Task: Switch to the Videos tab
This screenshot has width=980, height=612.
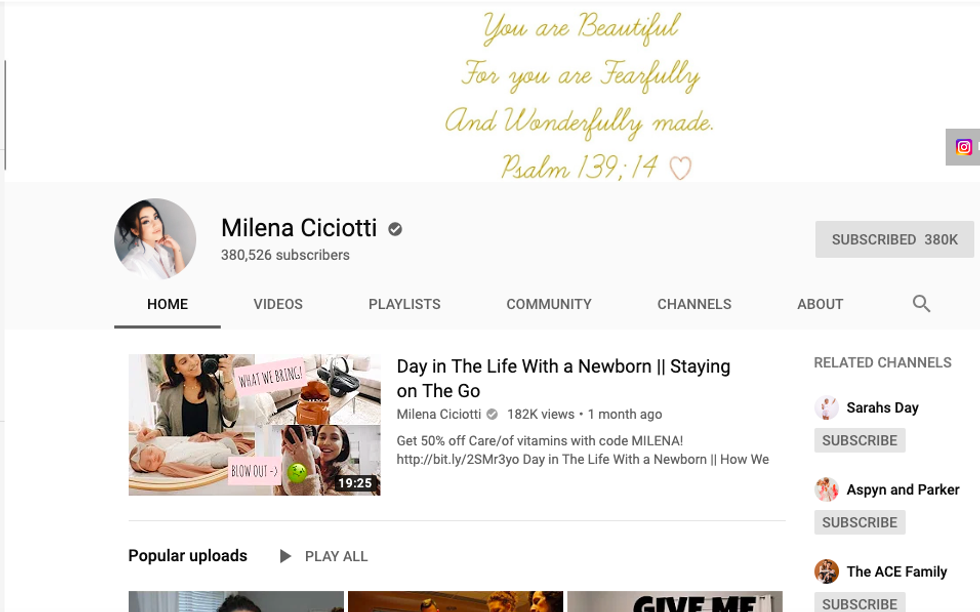Action: pos(278,304)
